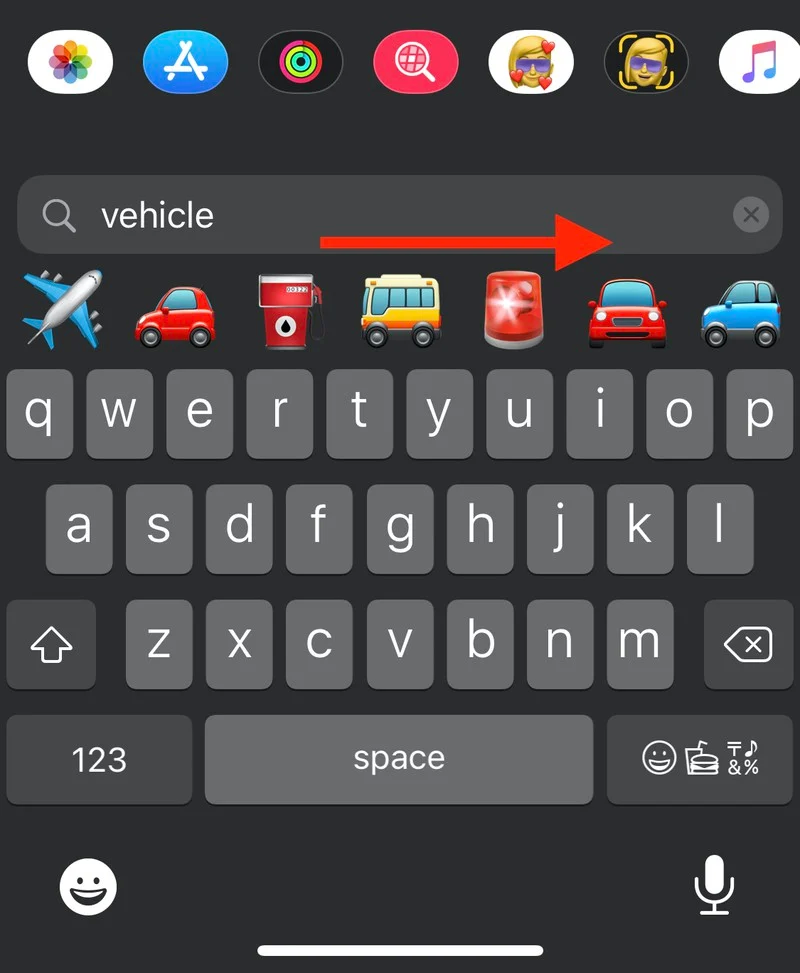Open the Memoji stickers app icon
This screenshot has height=973, width=800.
(531, 61)
